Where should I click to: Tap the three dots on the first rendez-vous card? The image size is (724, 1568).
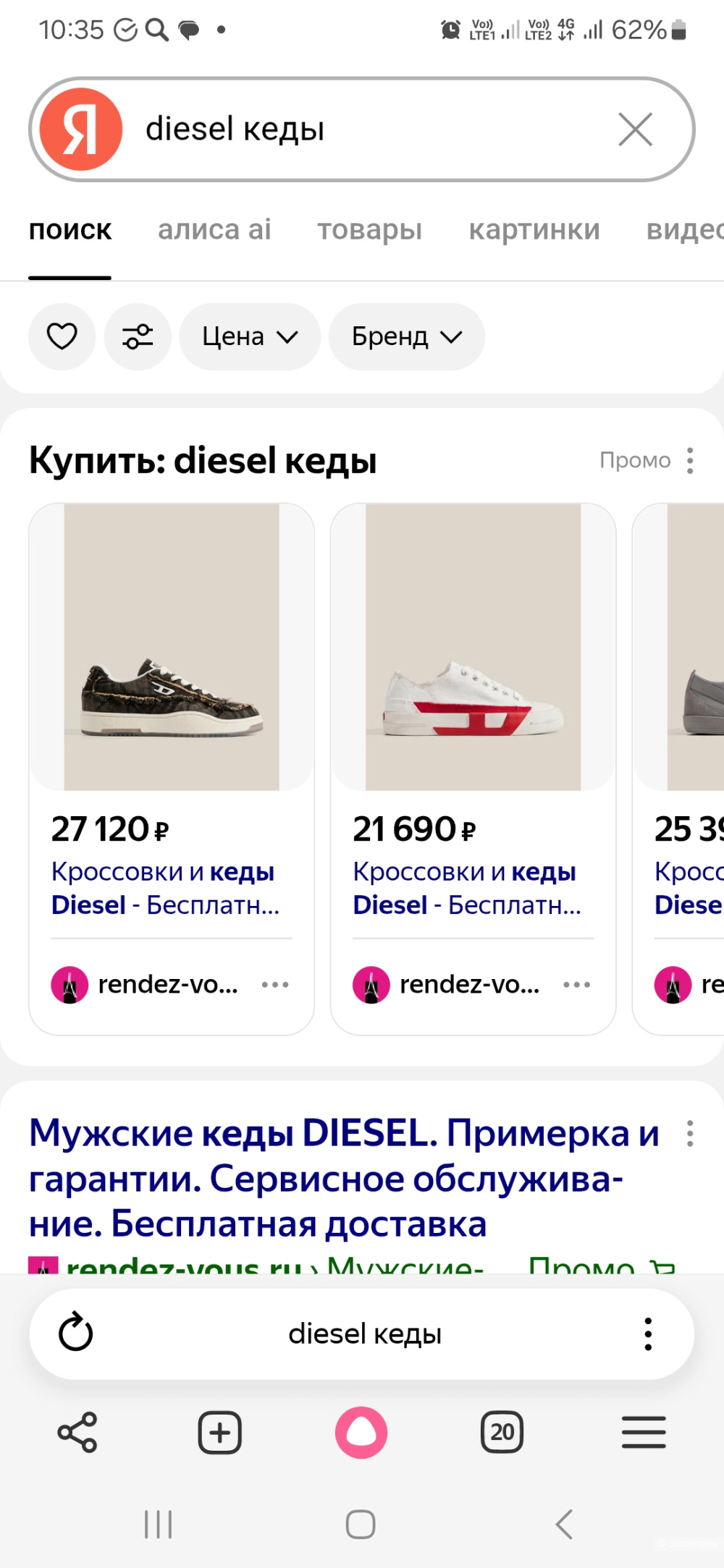(274, 984)
